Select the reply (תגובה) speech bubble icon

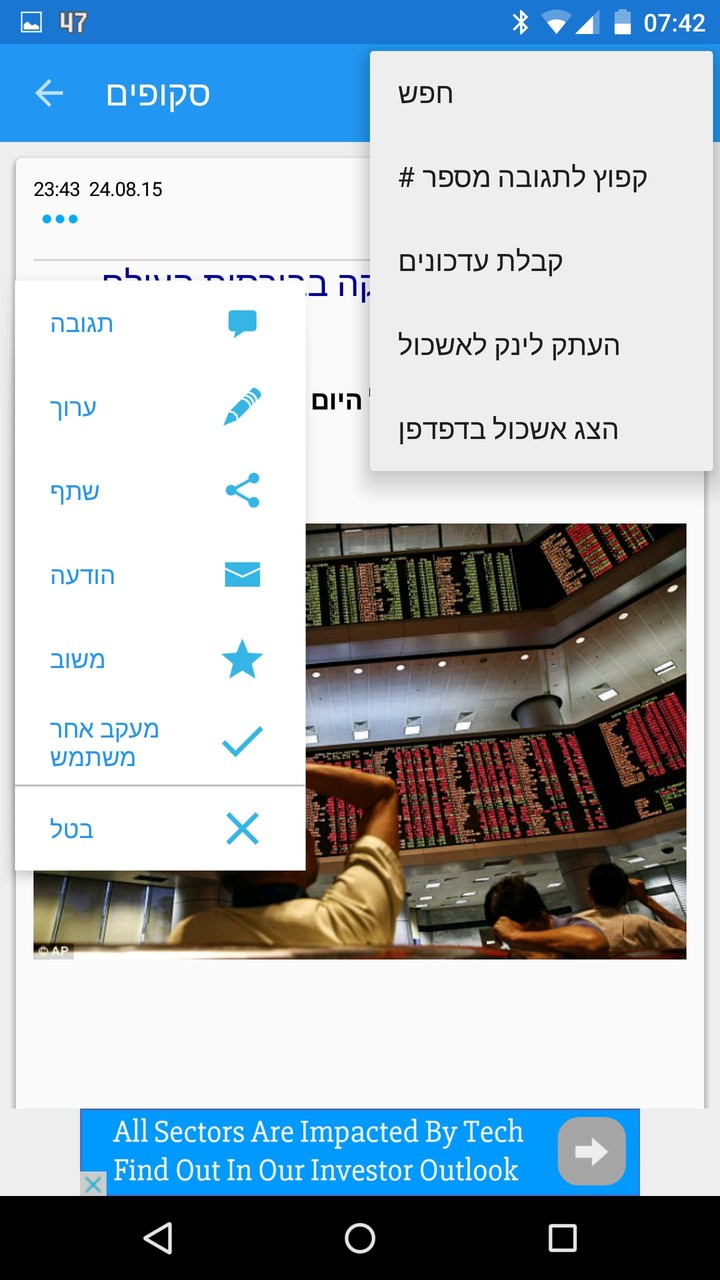(x=241, y=323)
